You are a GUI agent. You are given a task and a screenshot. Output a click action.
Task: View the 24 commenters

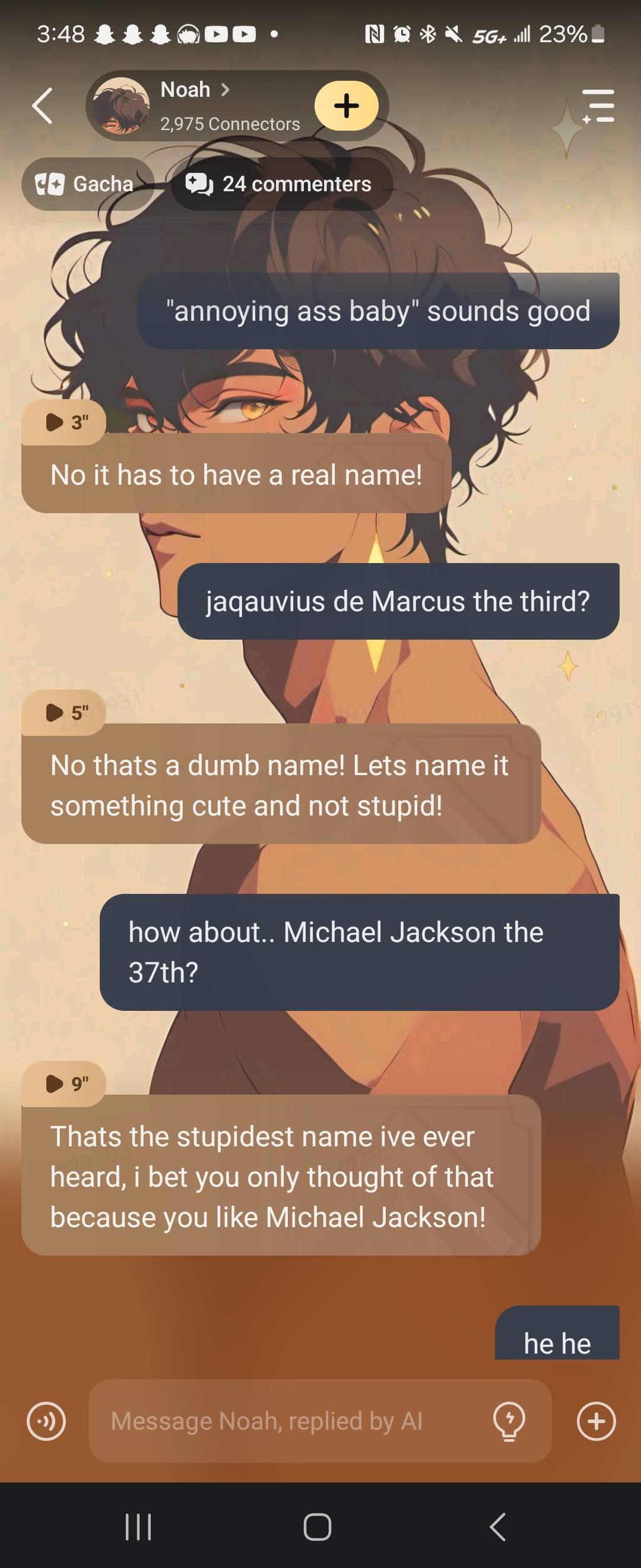tap(280, 184)
